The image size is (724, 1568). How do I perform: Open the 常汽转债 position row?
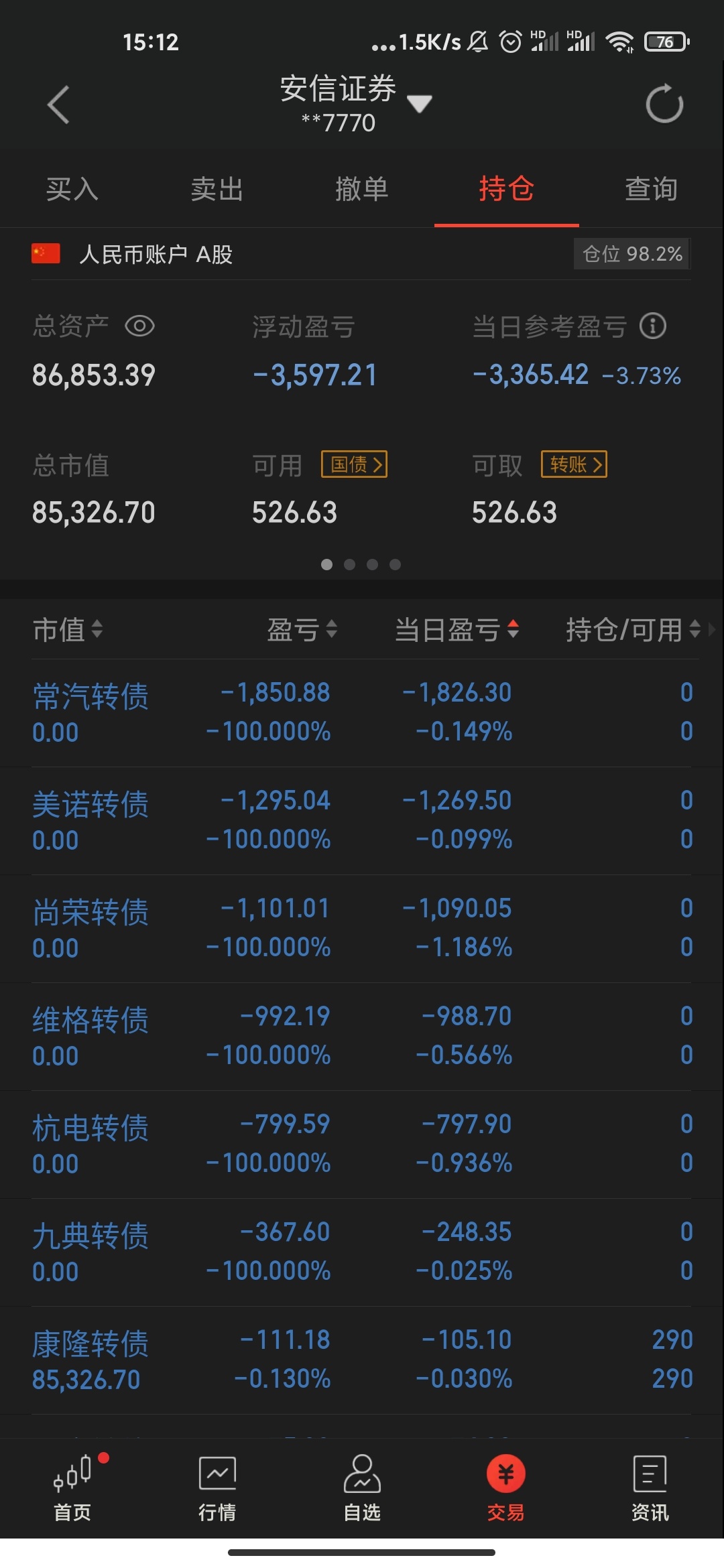pyautogui.click(x=362, y=713)
